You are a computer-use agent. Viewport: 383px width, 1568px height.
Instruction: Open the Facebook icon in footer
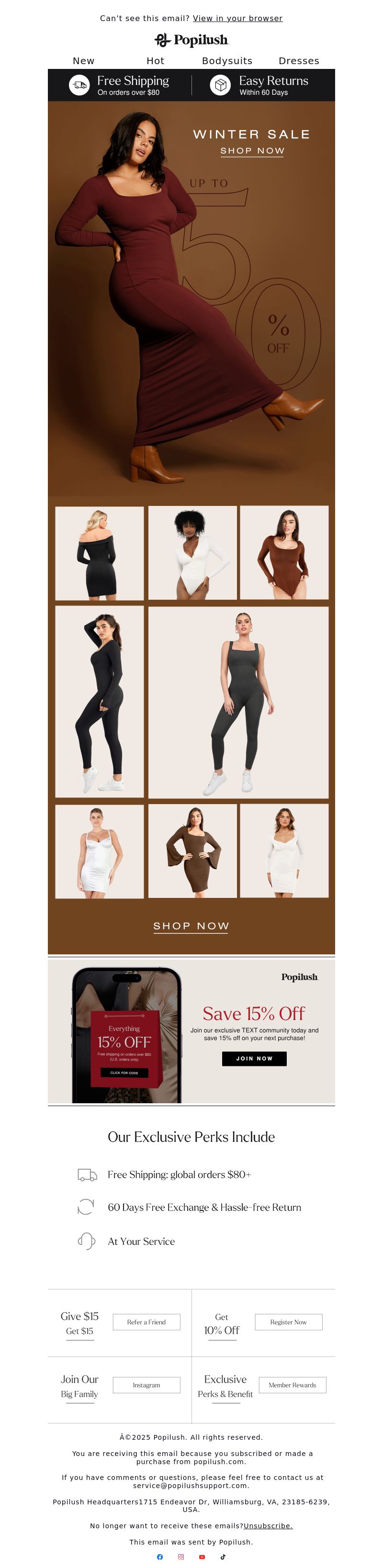click(x=160, y=1557)
